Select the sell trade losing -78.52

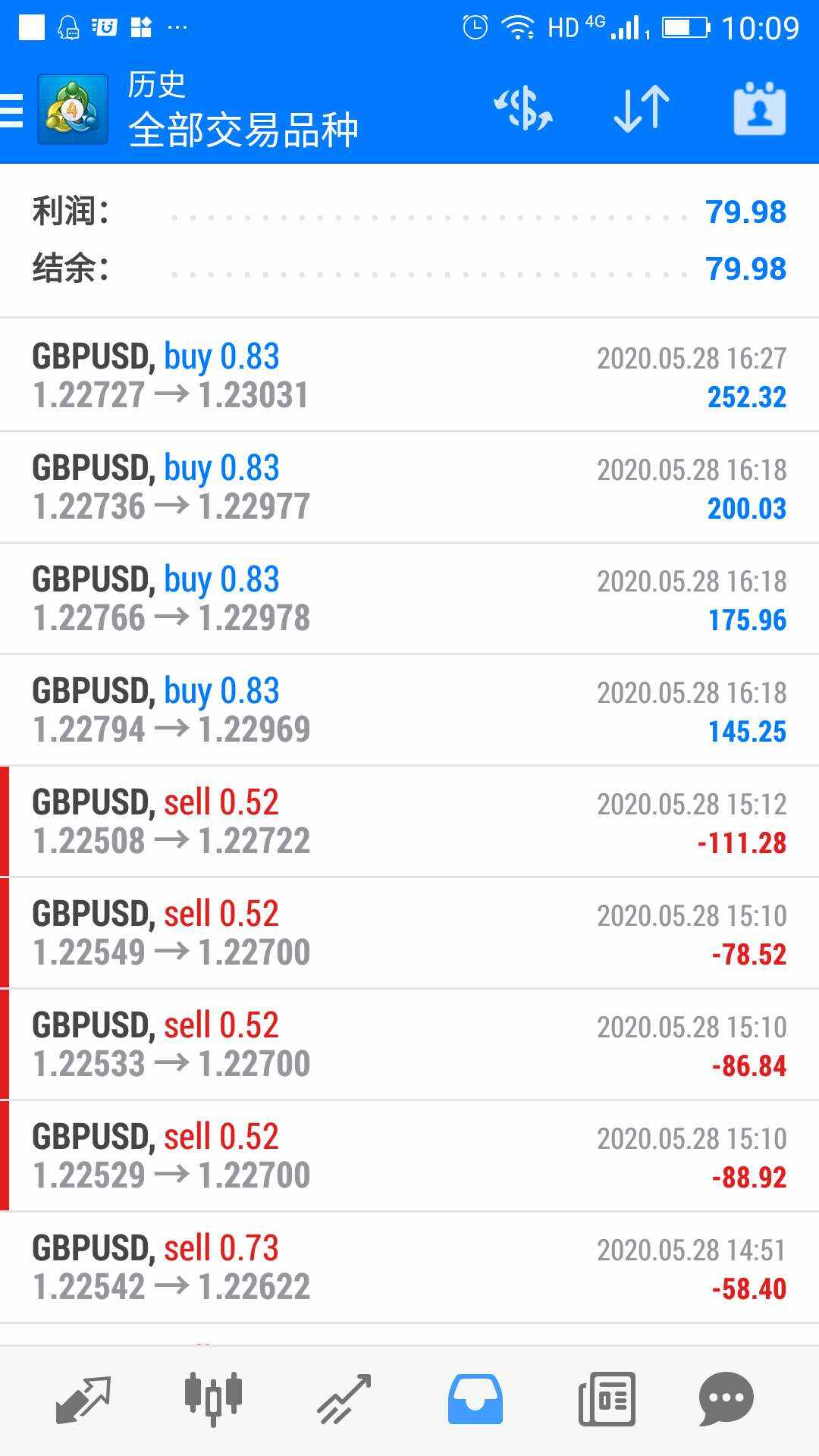coord(409,933)
